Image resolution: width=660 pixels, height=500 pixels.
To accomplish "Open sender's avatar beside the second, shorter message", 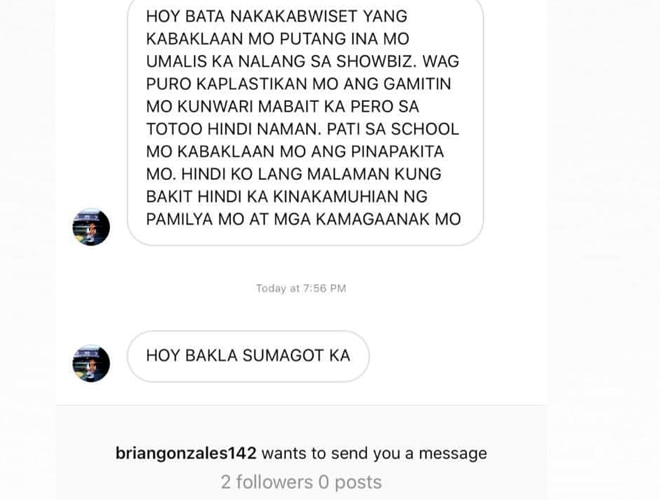I will tap(91, 363).
